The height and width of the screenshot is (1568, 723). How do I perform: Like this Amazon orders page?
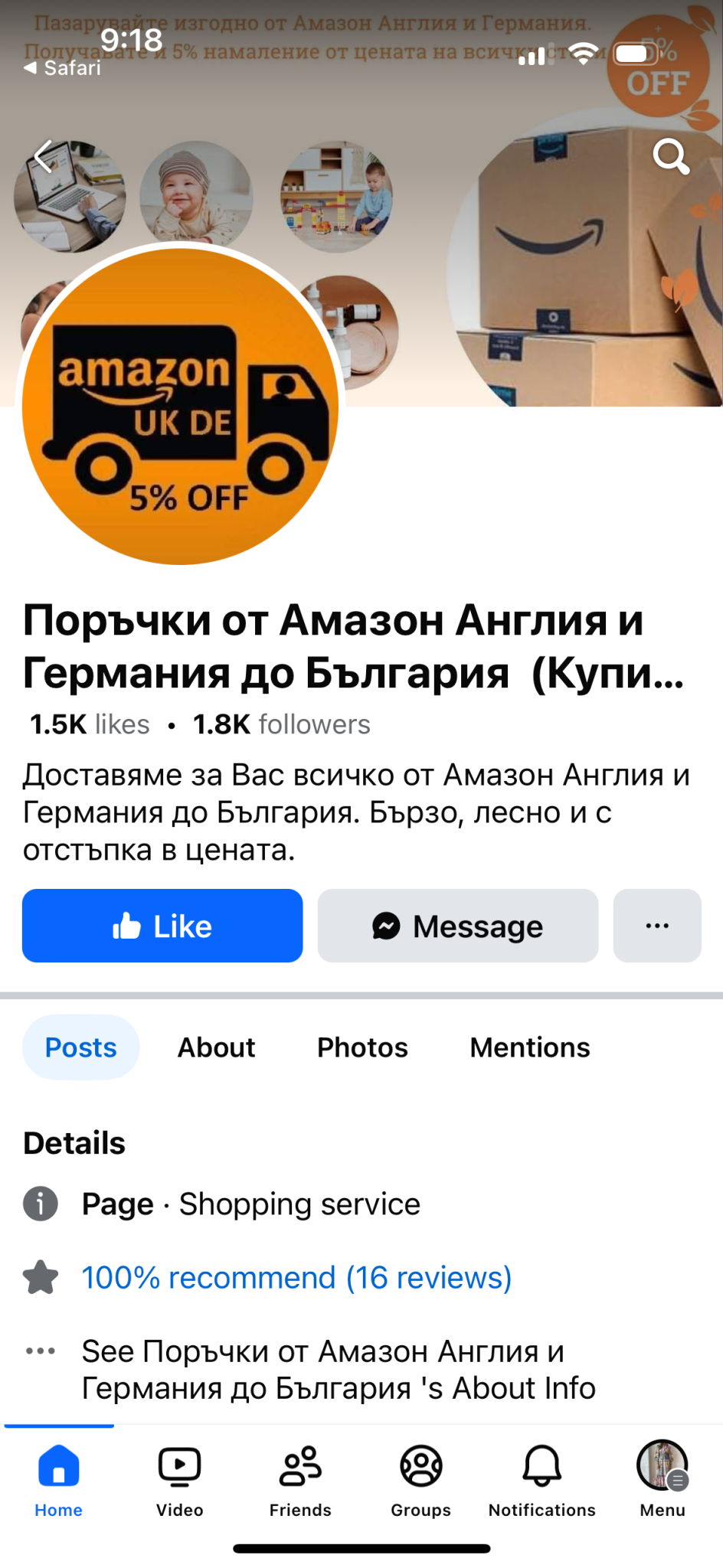pyautogui.click(x=162, y=926)
